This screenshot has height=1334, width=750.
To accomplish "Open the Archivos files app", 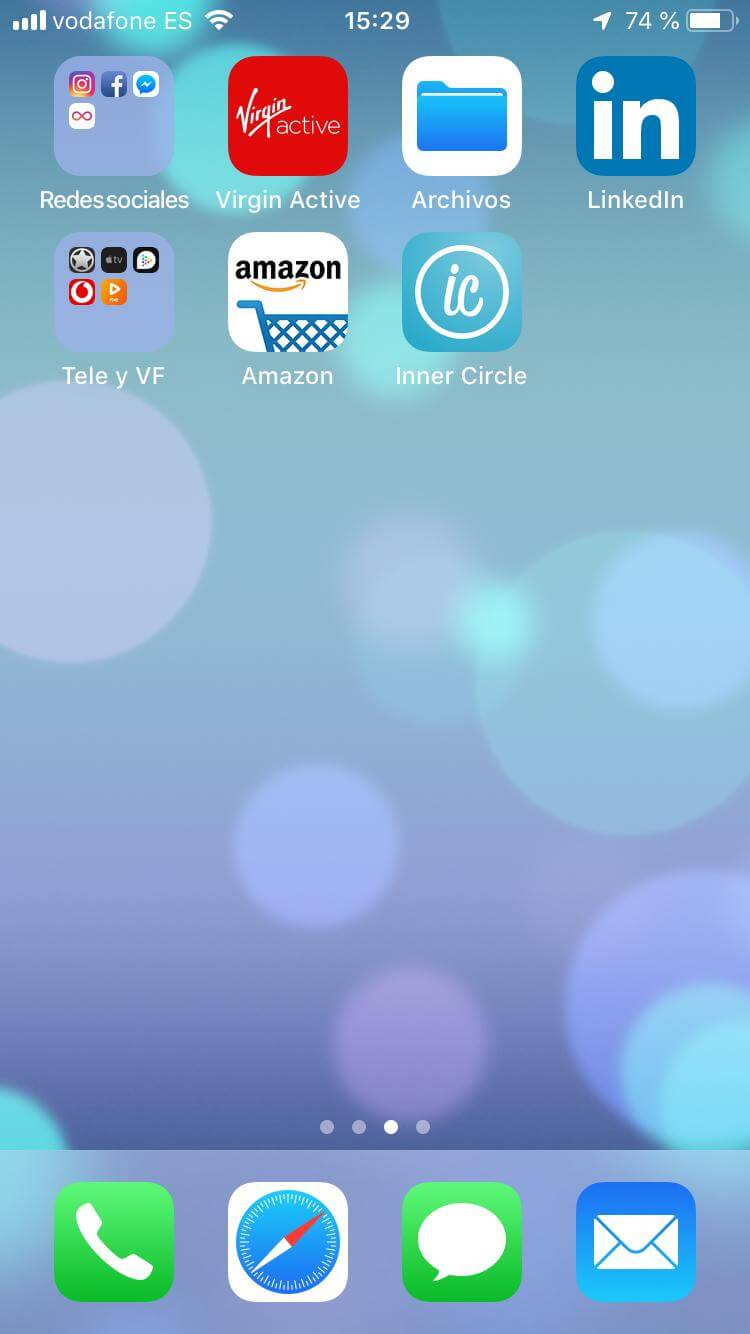I will pos(461,116).
